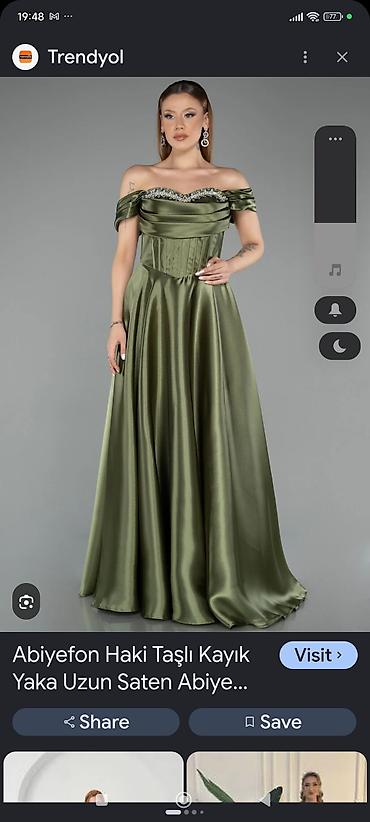This screenshot has width=370, height=822.
Task: Tap the media music note icon
Action: [335, 270]
